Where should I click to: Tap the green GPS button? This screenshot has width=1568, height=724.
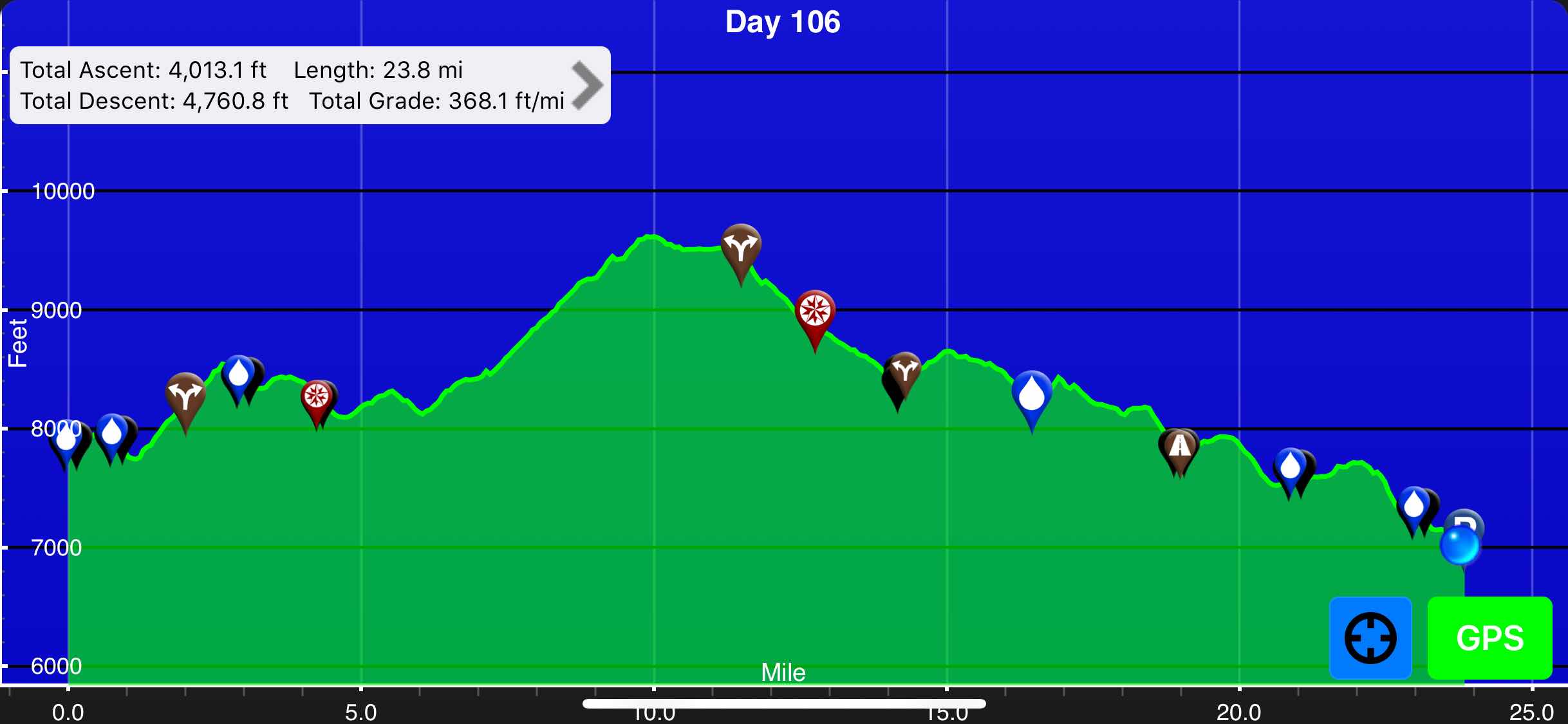(x=1489, y=638)
